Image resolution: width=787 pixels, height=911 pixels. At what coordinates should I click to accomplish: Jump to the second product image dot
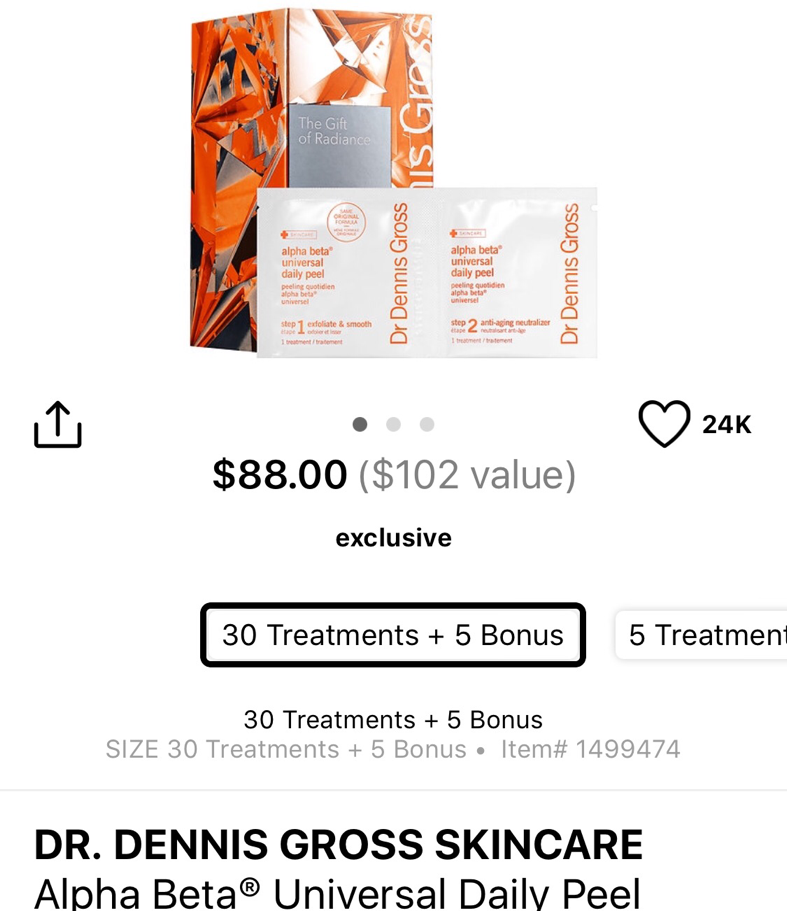(394, 425)
